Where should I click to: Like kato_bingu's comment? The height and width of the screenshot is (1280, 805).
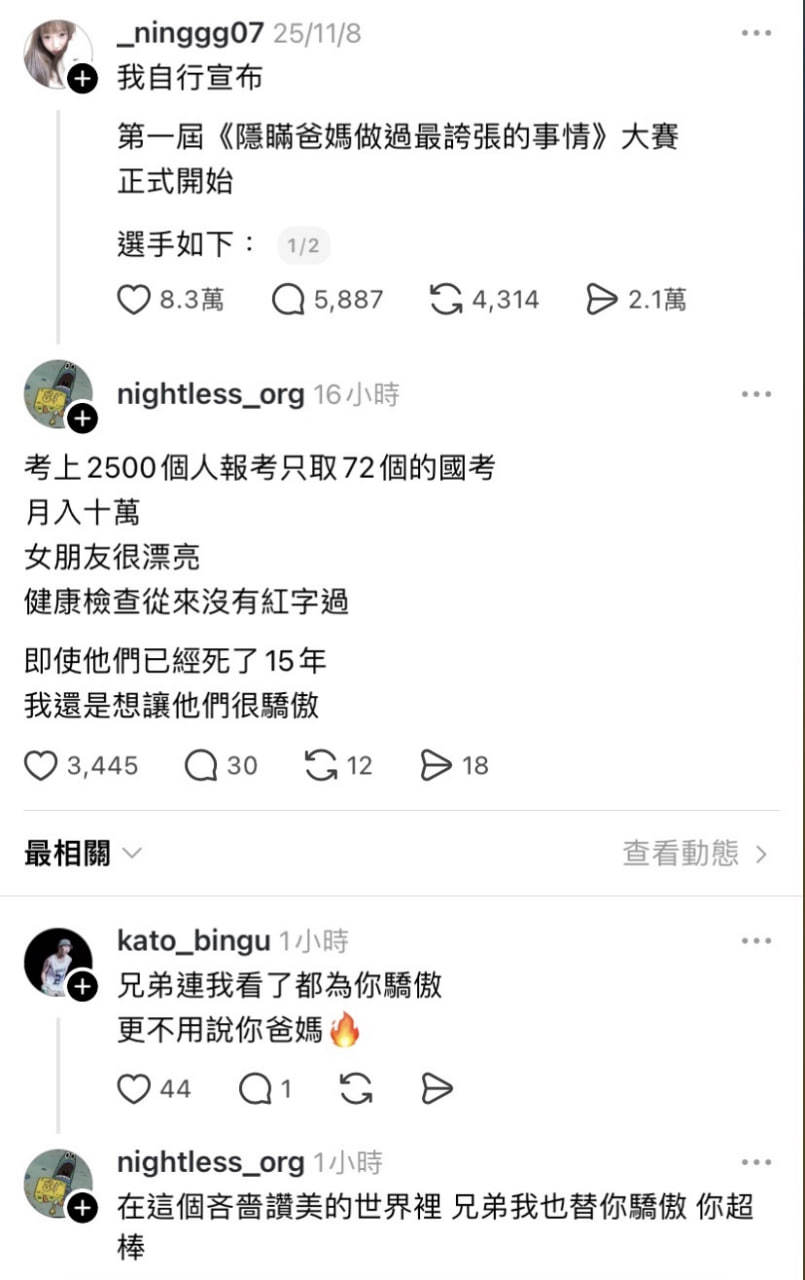tap(134, 1088)
